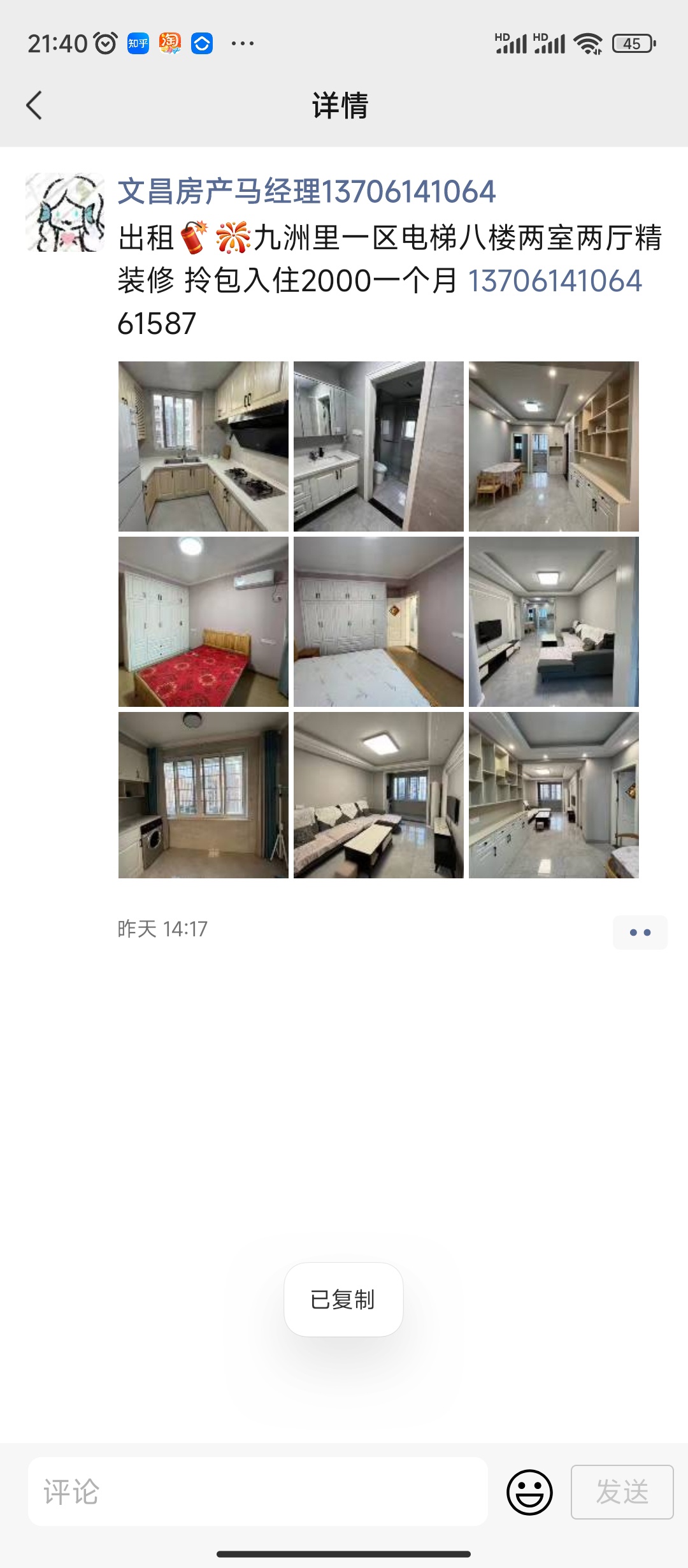The width and height of the screenshot is (688, 1568).
Task: View the kitchen photo
Action: pyautogui.click(x=203, y=446)
